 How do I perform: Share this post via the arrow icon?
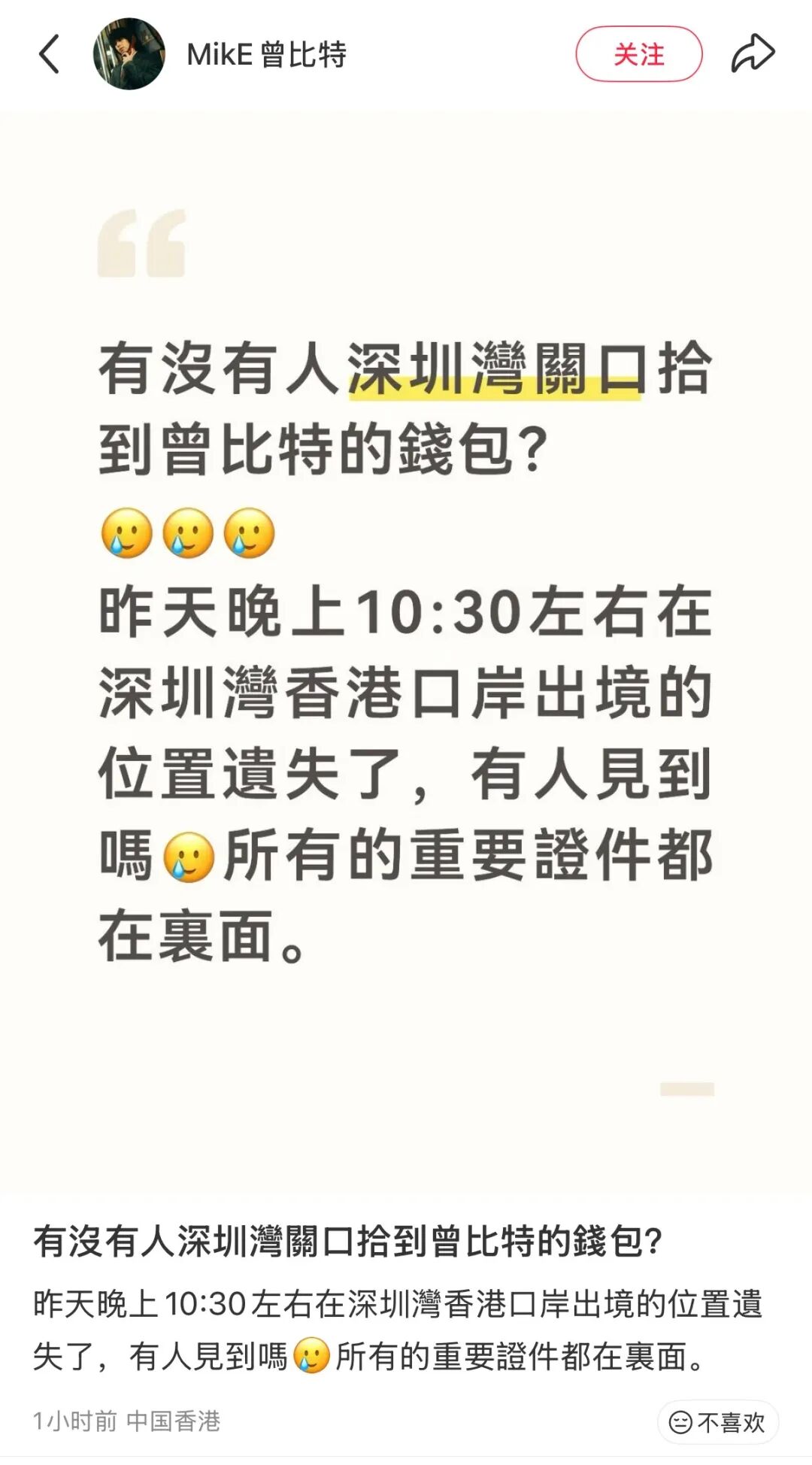753,53
